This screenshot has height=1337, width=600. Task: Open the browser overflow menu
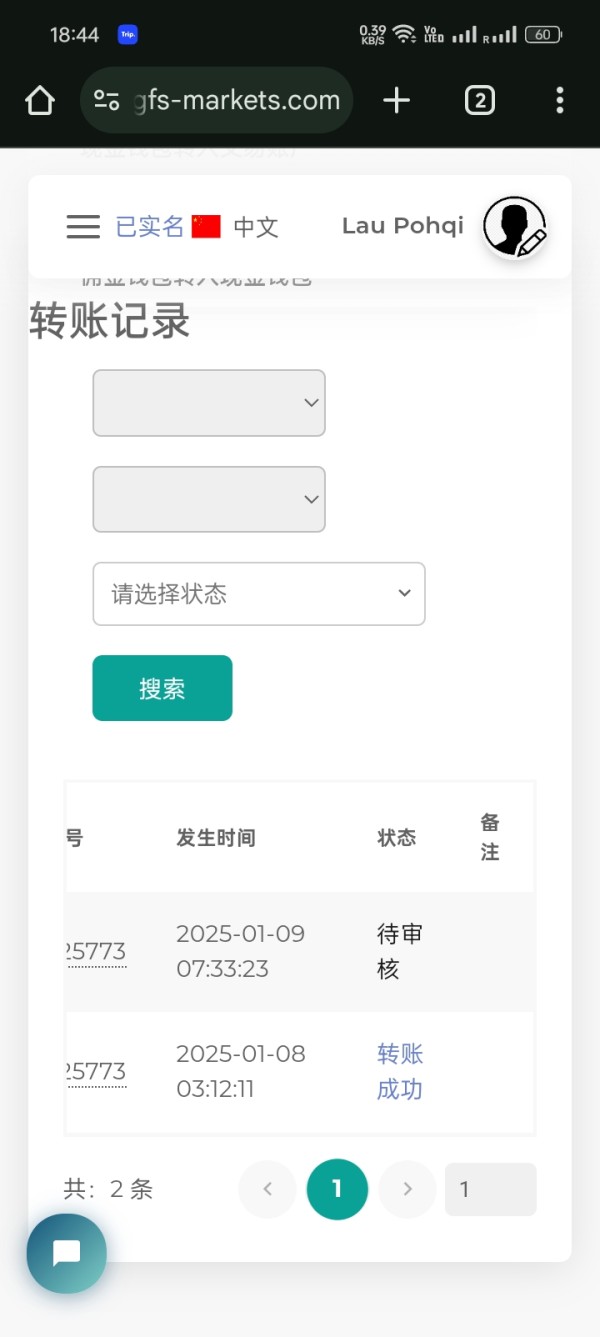pos(559,100)
